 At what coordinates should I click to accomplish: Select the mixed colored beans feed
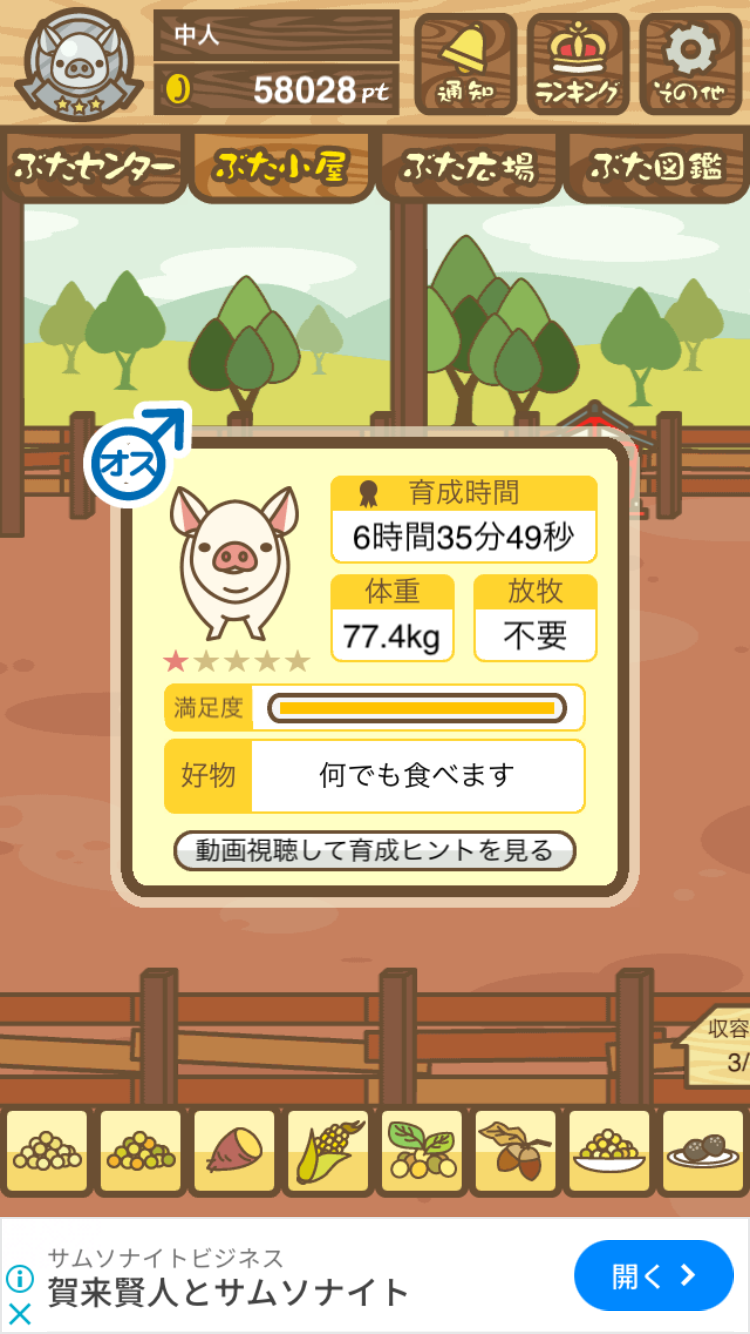click(x=141, y=1152)
